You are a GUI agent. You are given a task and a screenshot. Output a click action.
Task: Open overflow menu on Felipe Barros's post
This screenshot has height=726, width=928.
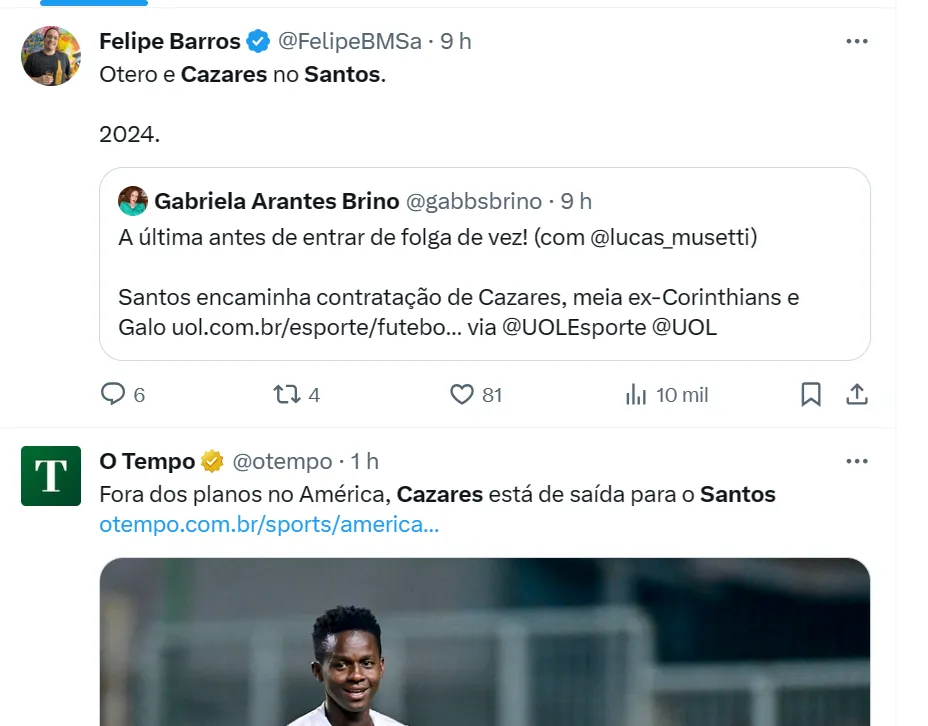(x=856, y=41)
